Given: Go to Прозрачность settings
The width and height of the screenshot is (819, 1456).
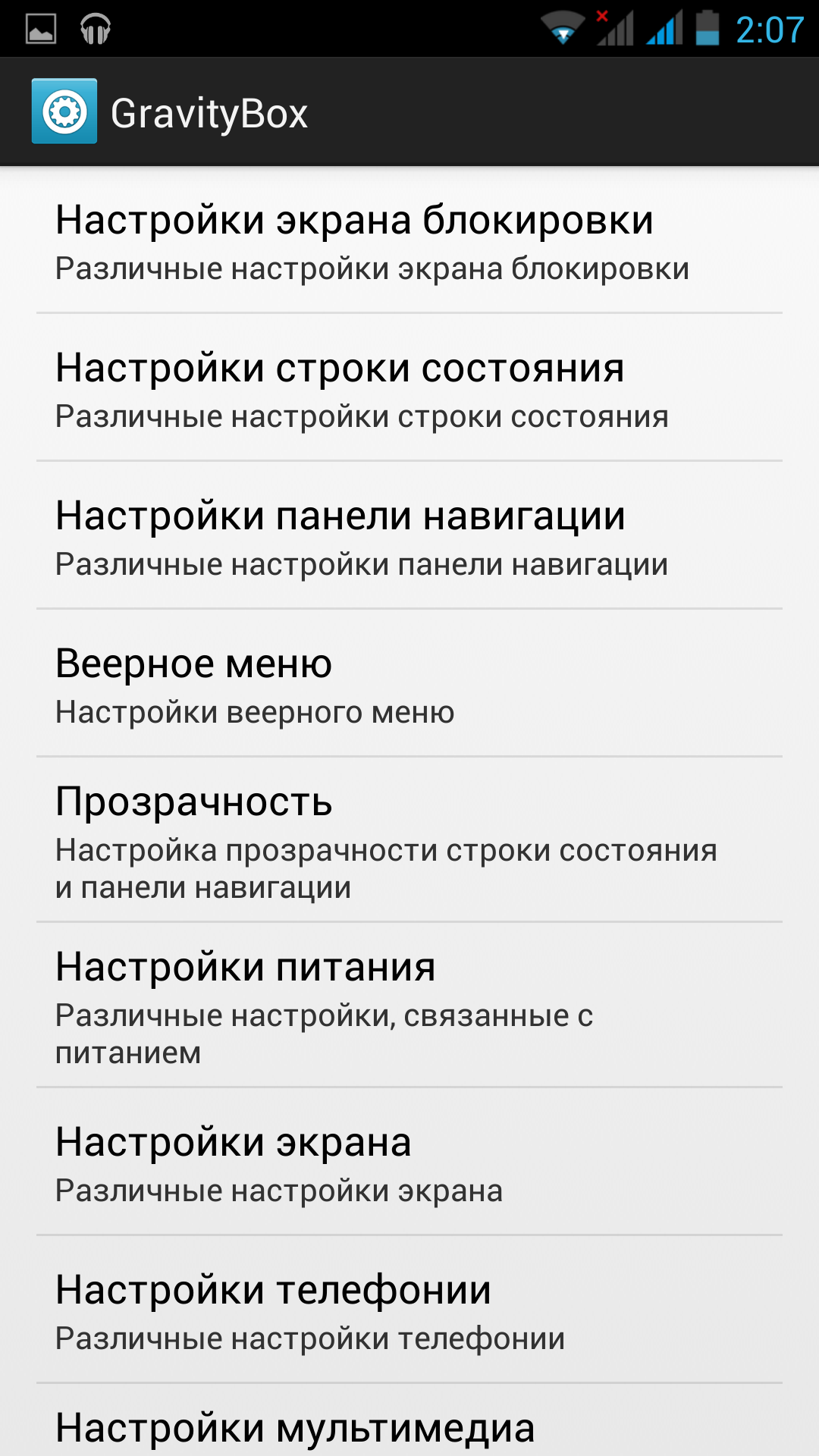Looking at the screenshot, I should click(x=409, y=839).
